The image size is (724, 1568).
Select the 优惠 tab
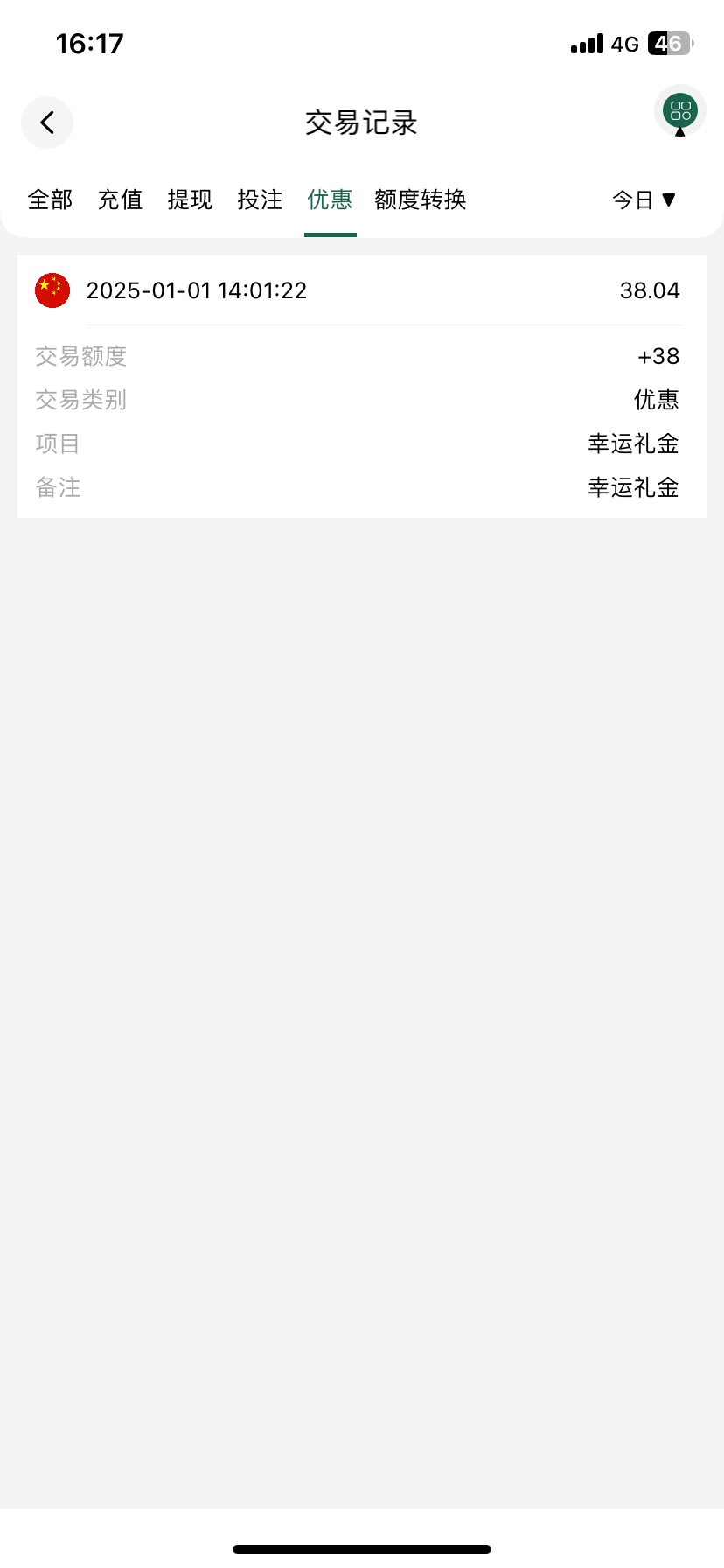coord(331,199)
